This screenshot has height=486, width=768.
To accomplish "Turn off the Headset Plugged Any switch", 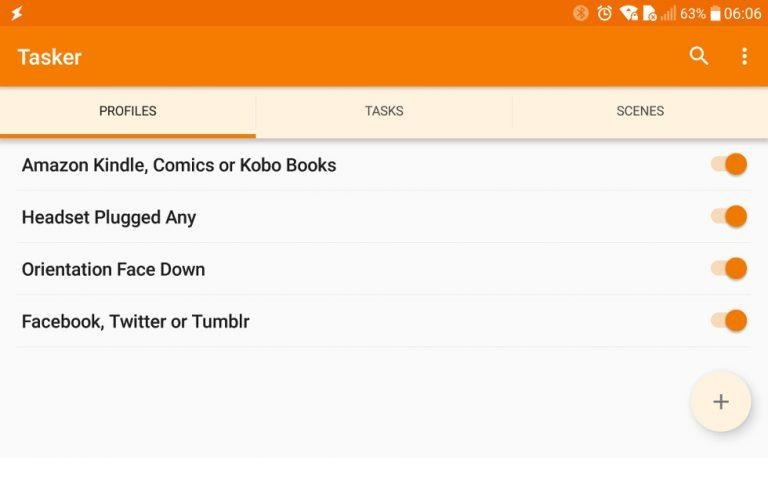I will point(730,216).
